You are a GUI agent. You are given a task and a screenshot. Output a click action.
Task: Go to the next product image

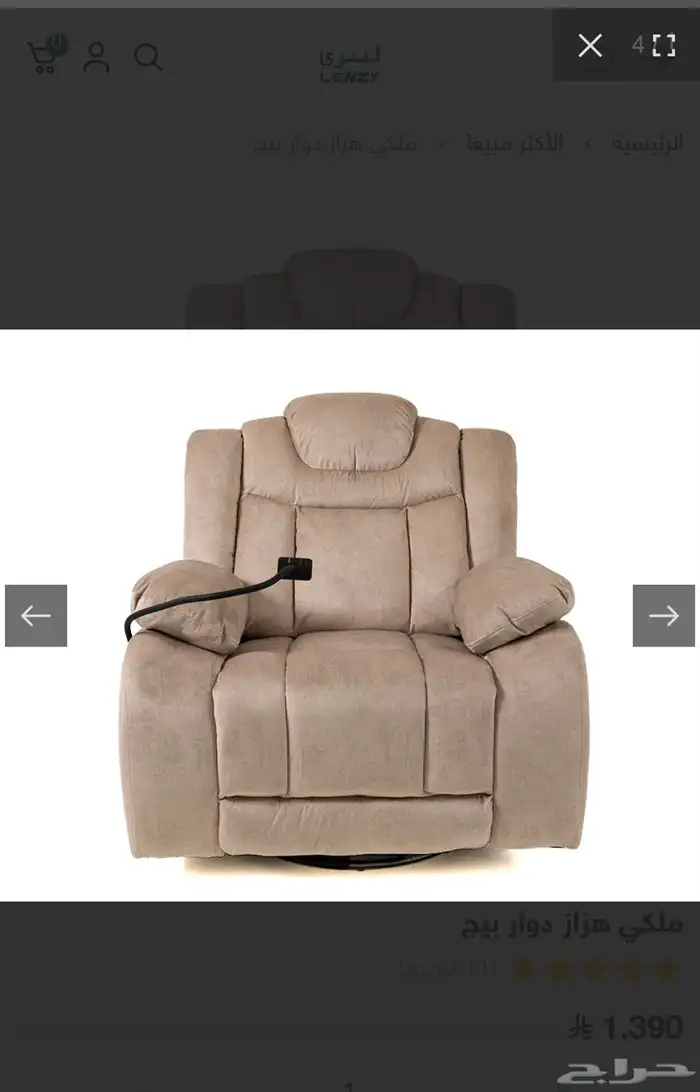click(x=663, y=616)
